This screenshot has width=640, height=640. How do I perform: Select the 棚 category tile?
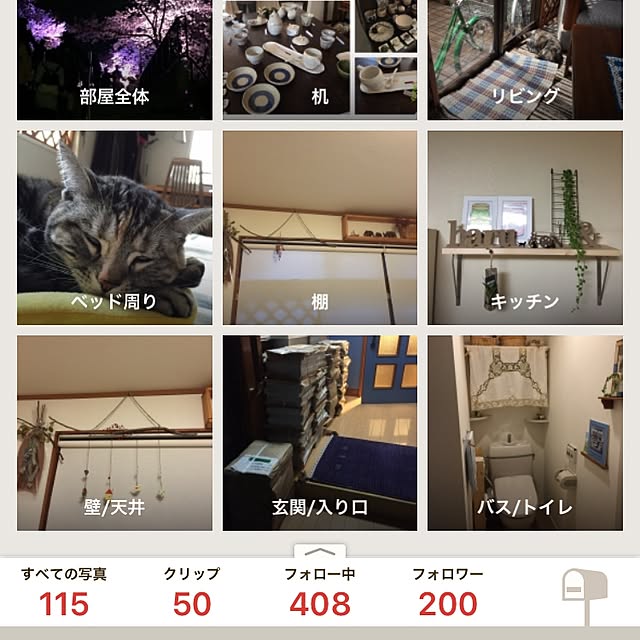coord(320,228)
